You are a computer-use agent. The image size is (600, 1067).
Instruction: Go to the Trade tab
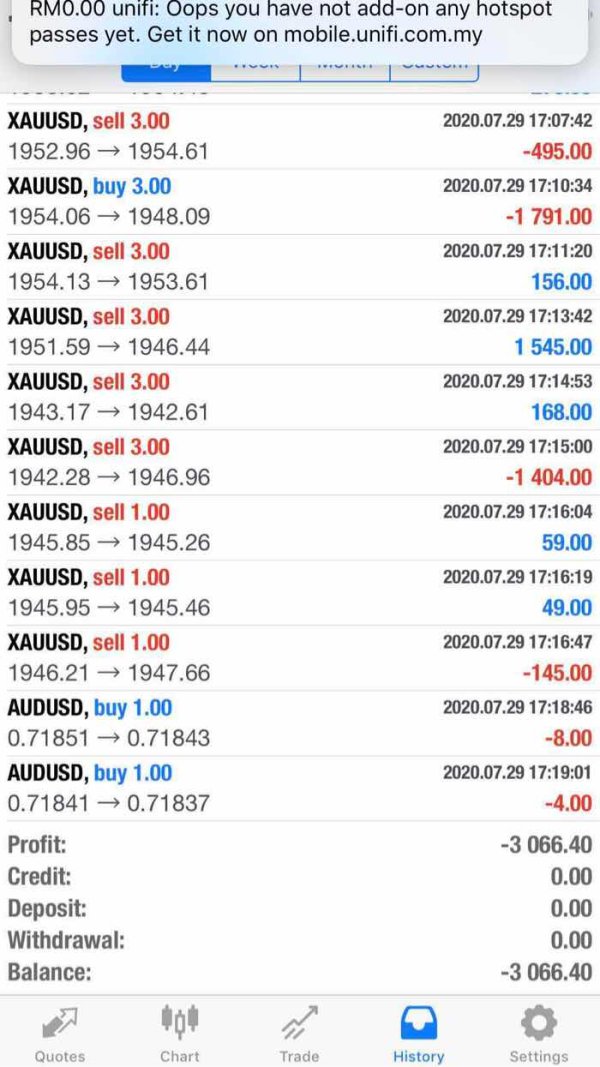point(299,1034)
